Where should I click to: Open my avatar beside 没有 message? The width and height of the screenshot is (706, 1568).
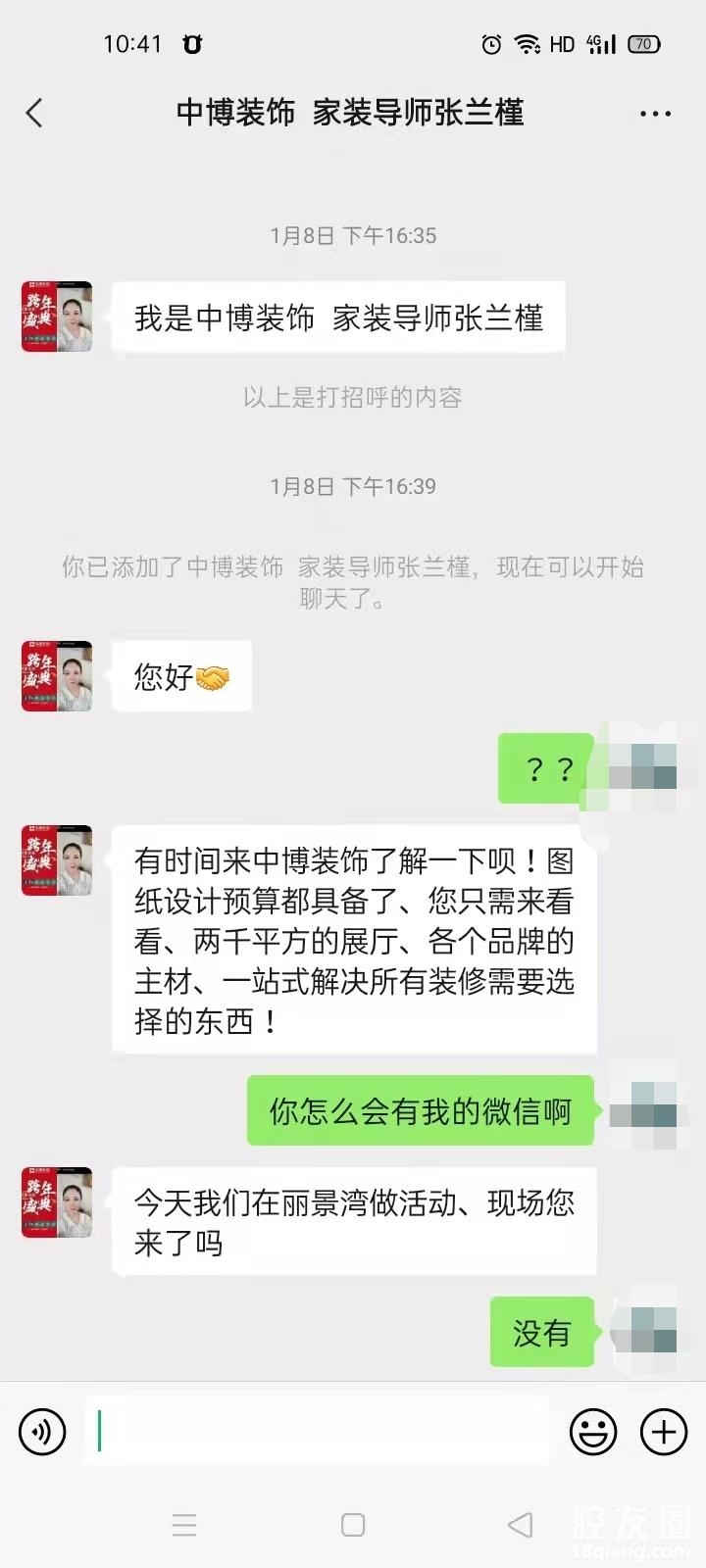point(643,1332)
